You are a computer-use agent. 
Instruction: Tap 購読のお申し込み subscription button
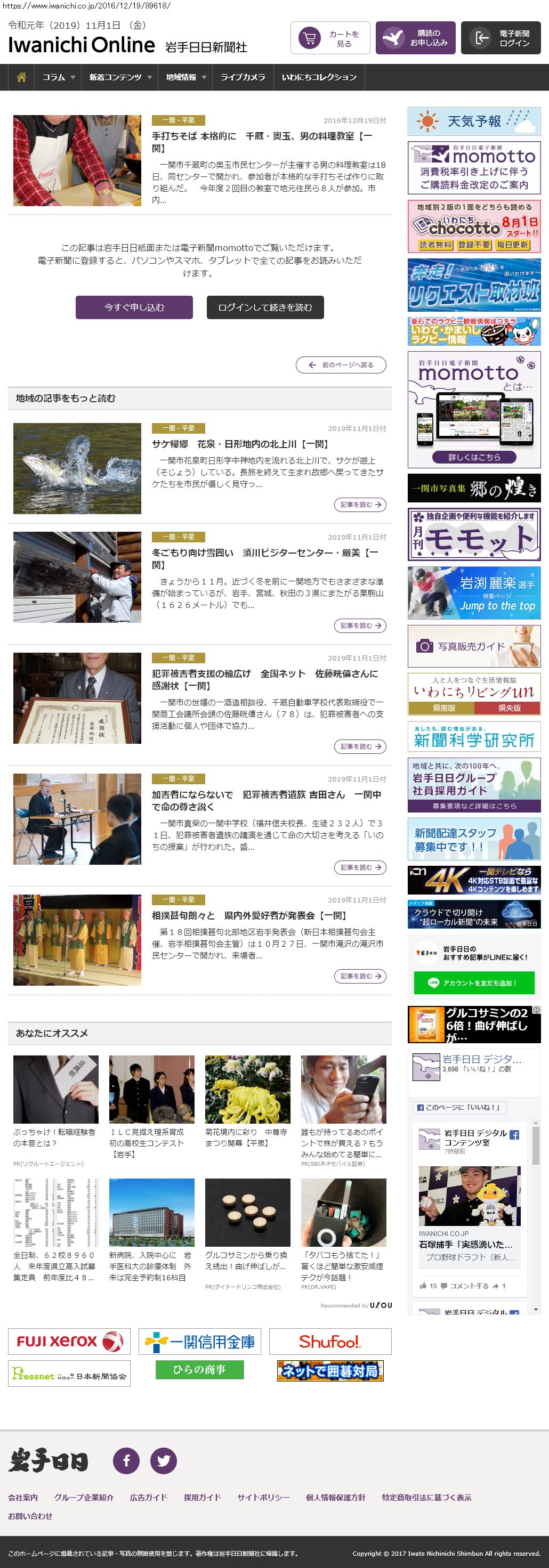click(x=415, y=38)
